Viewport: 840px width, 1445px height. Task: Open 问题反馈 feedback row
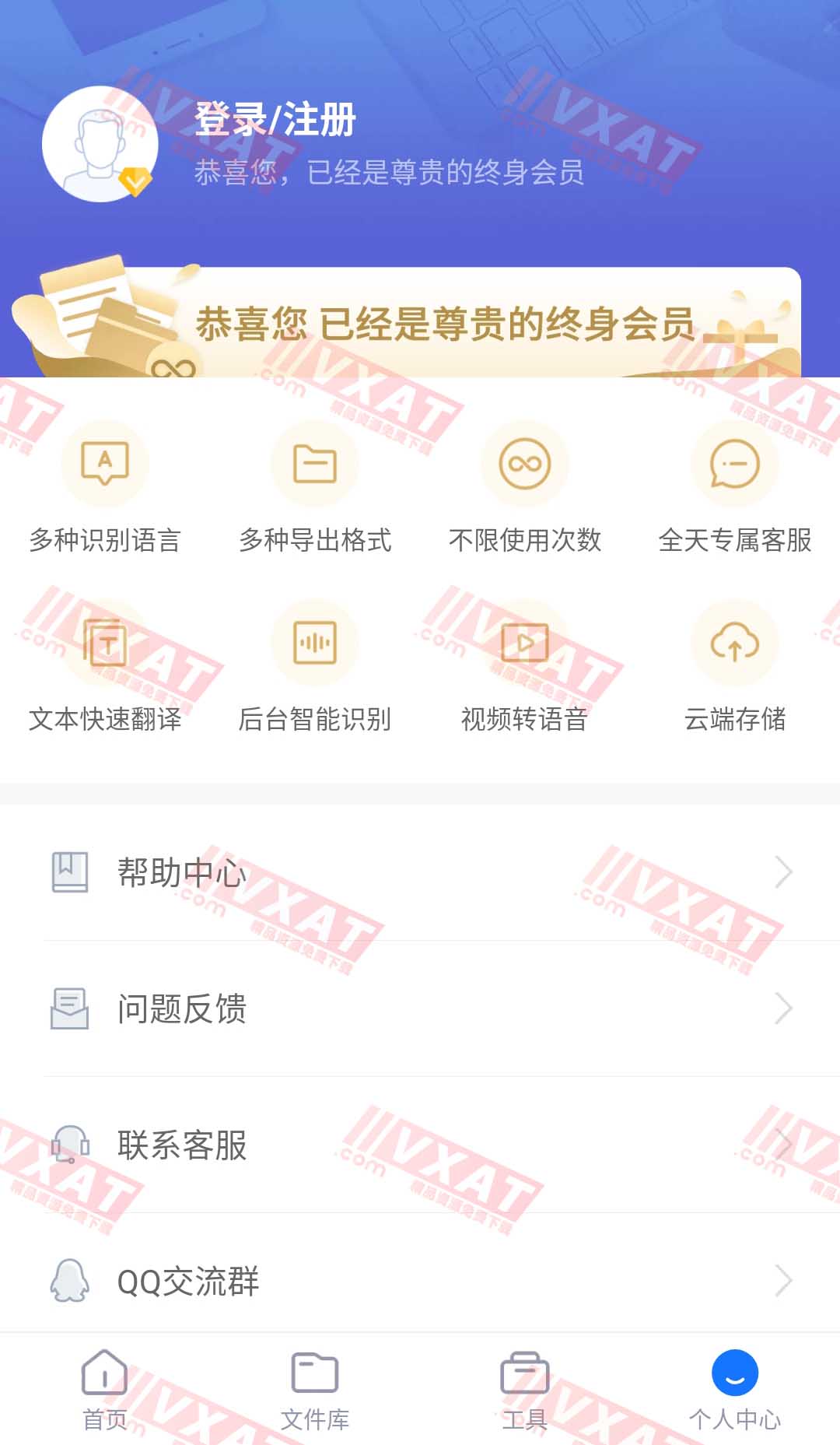tap(420, 1008)
